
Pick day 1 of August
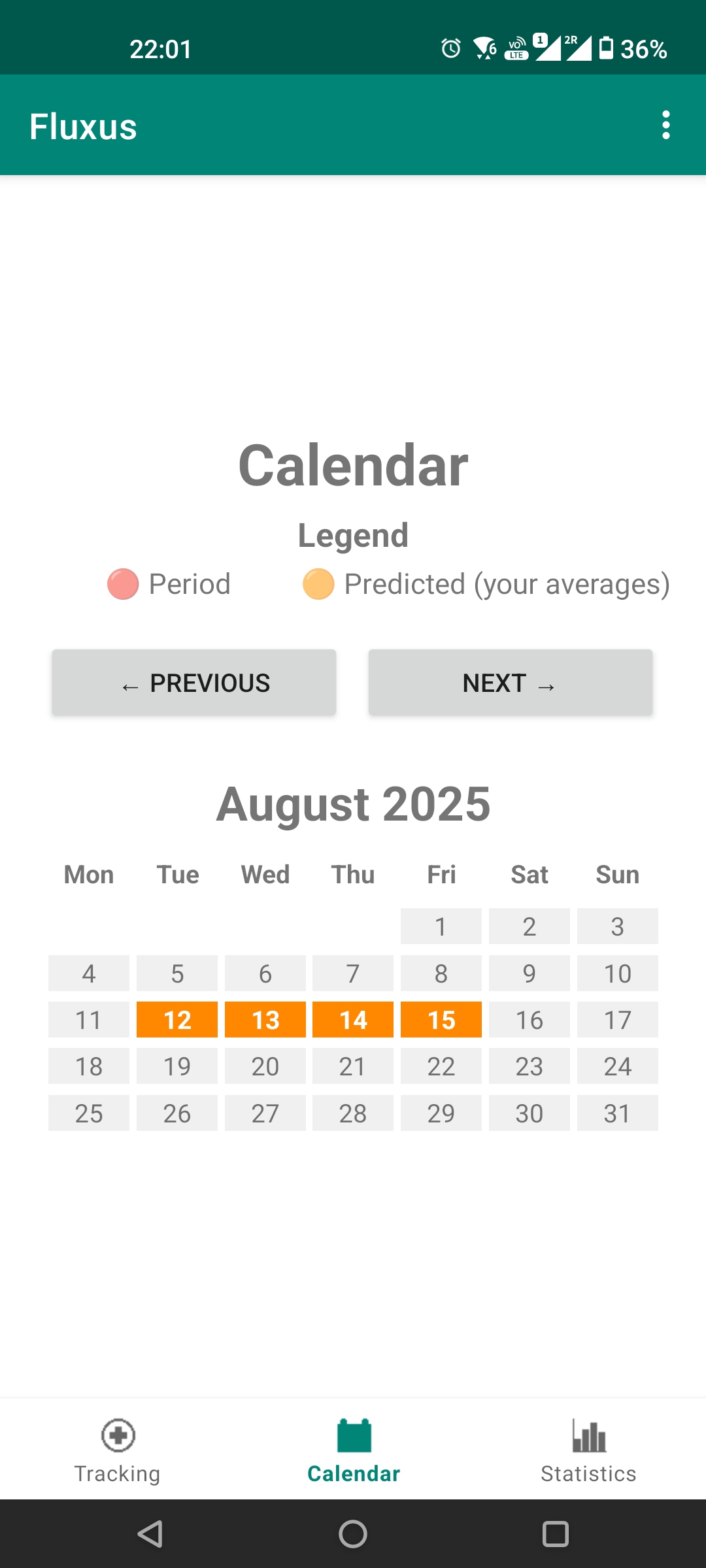[x=441, y=926]
